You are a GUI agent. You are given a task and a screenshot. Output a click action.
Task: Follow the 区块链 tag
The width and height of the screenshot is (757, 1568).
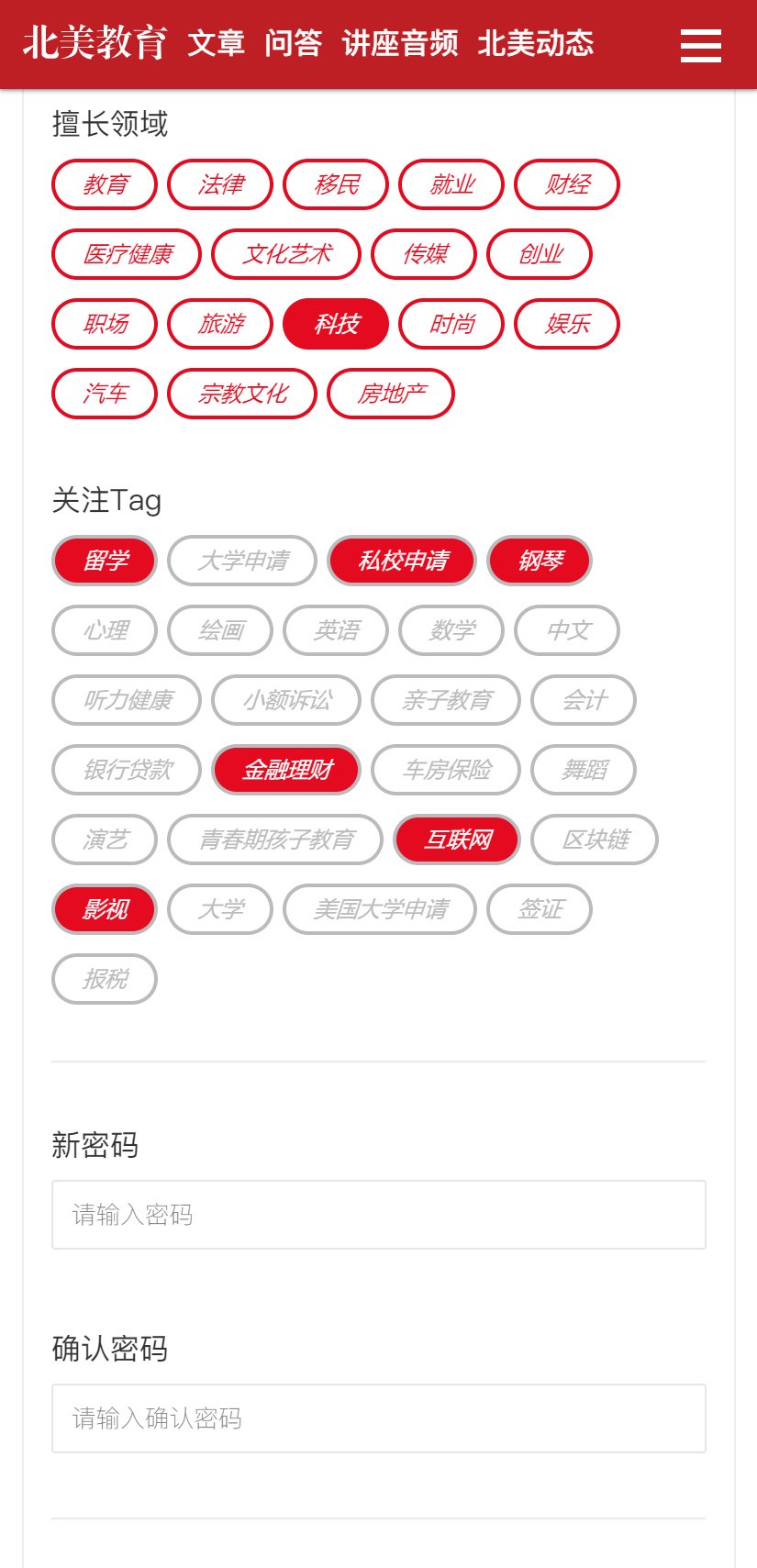[595, 840]
